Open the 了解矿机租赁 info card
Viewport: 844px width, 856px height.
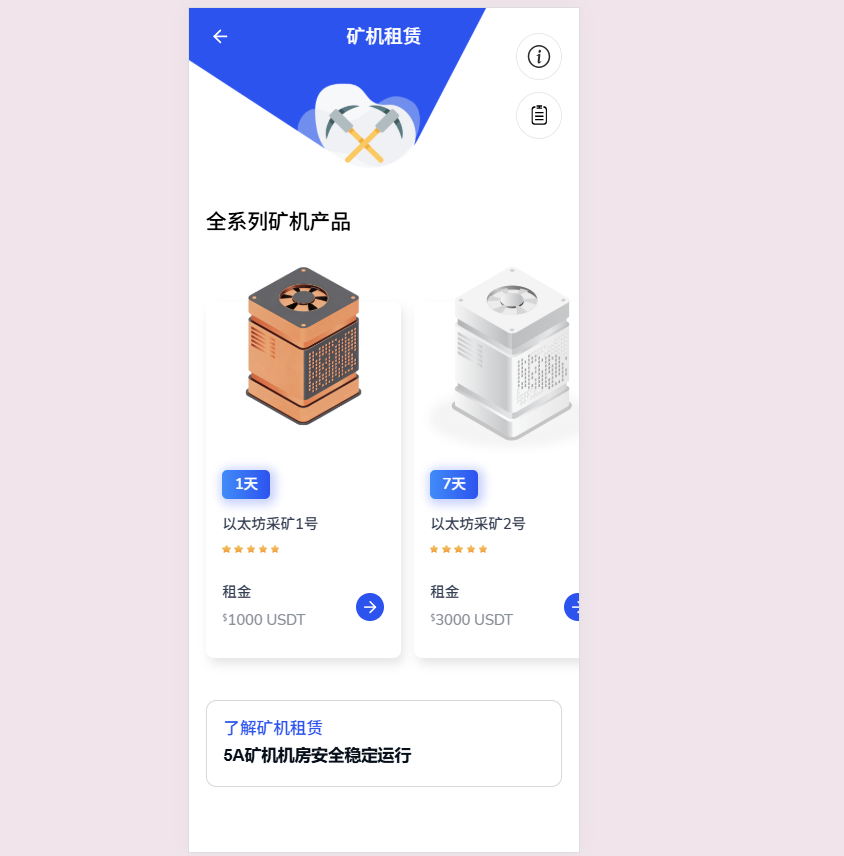[384, 743]
